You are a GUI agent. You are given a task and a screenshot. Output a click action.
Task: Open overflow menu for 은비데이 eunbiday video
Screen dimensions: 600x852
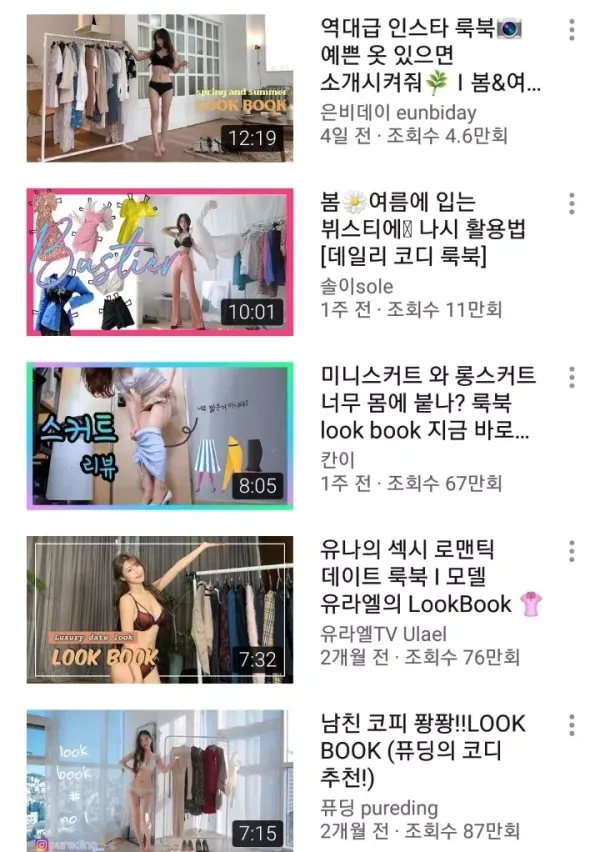(571, 30)
